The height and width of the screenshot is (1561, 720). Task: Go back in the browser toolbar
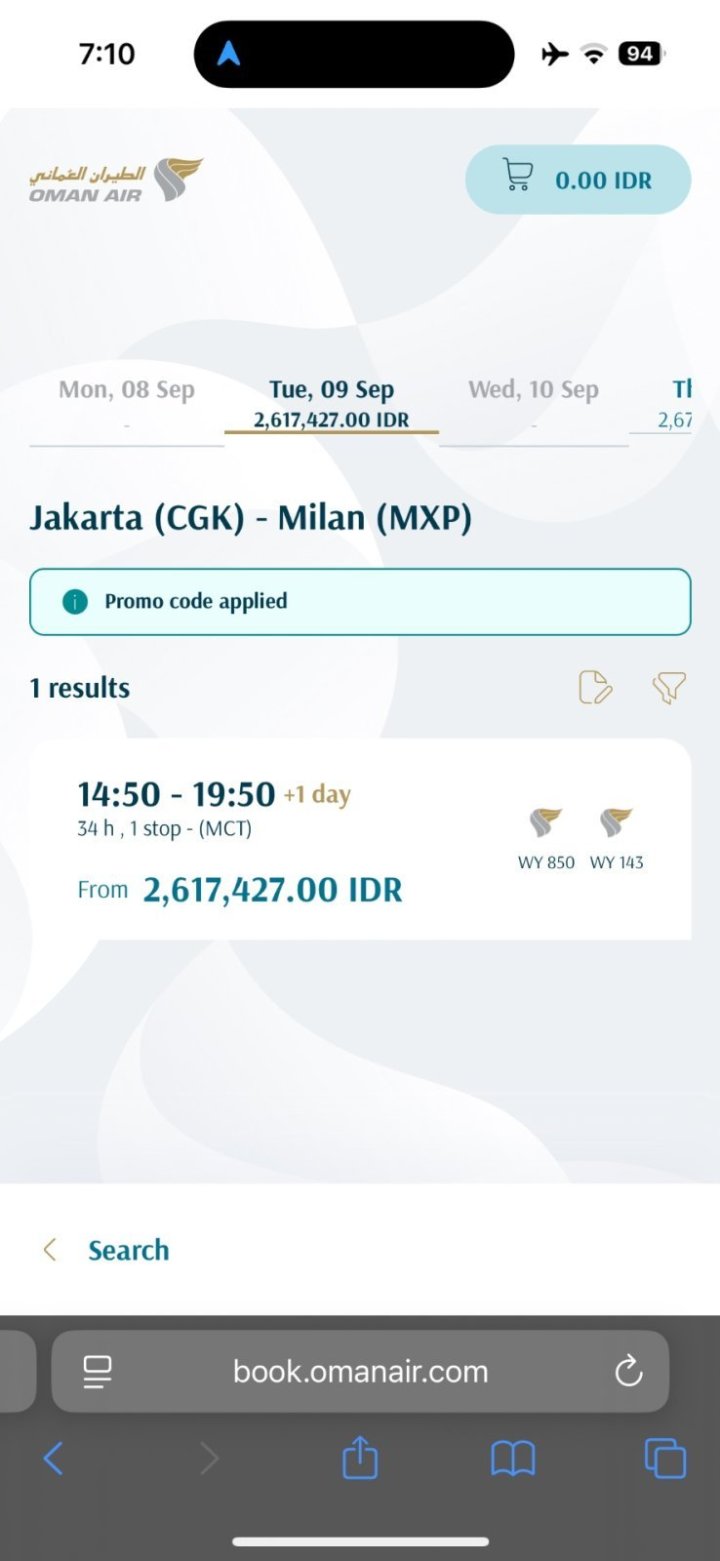coord(53,1459)
